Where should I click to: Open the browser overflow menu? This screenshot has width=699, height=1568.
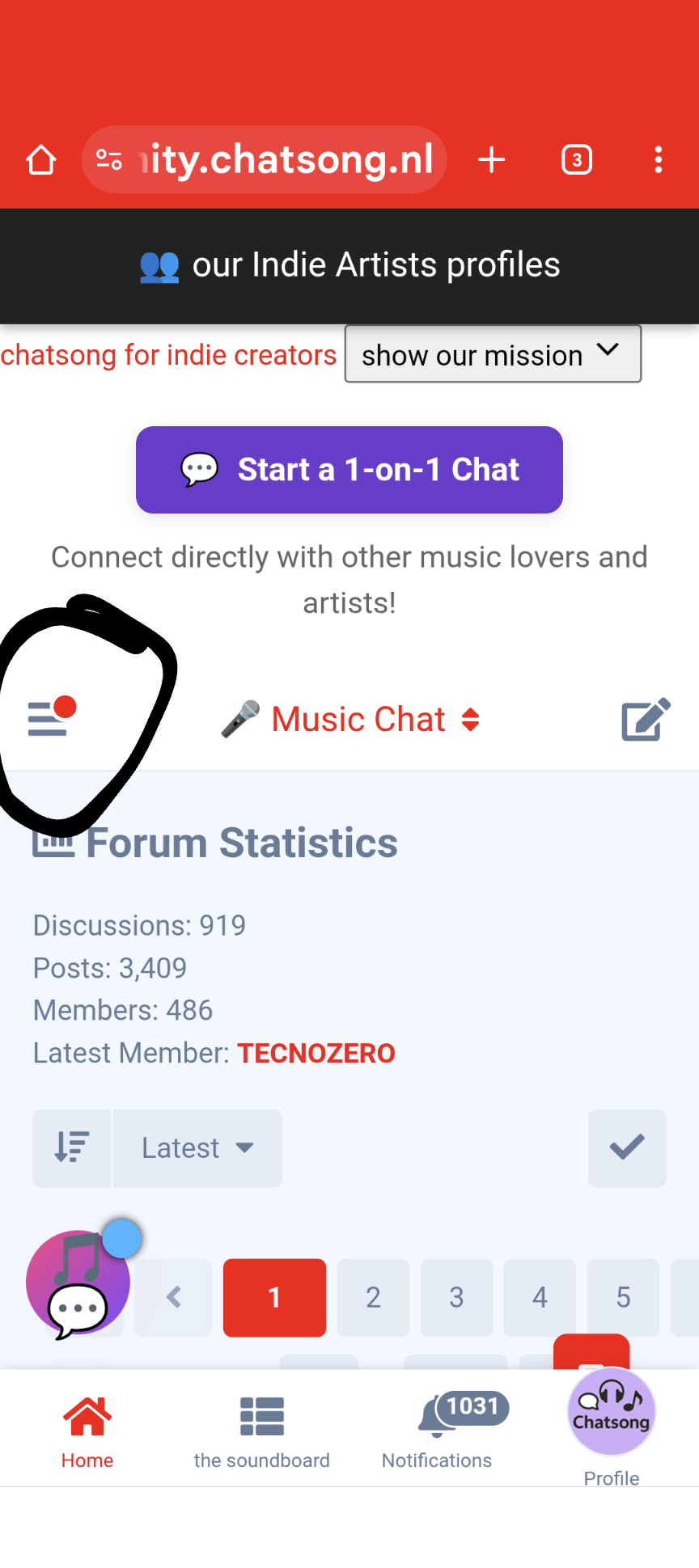pos(659,160)
